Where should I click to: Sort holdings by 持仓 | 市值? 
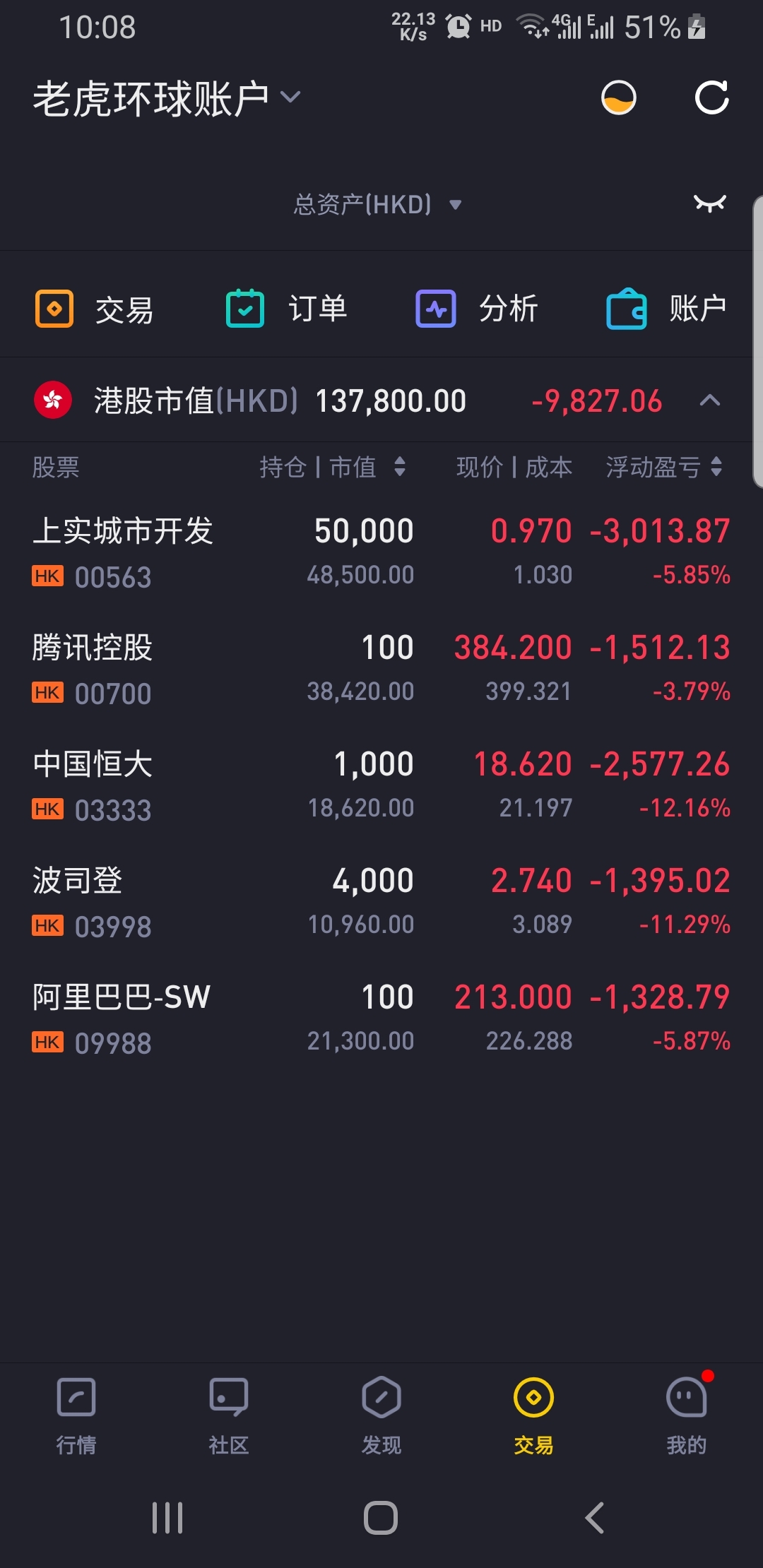(332, 467)
